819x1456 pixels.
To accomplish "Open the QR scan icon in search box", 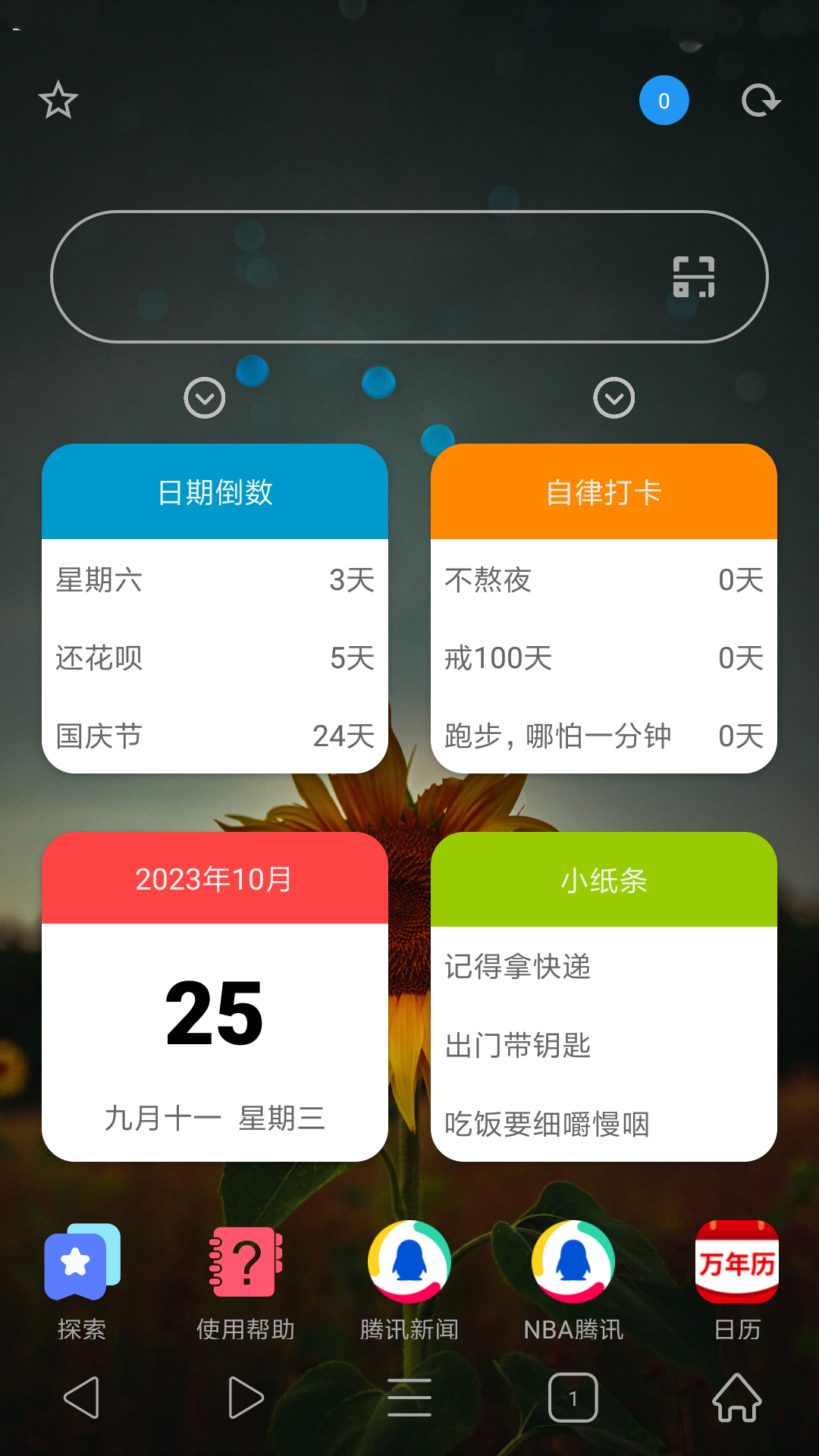I will [x=694, y=277].
